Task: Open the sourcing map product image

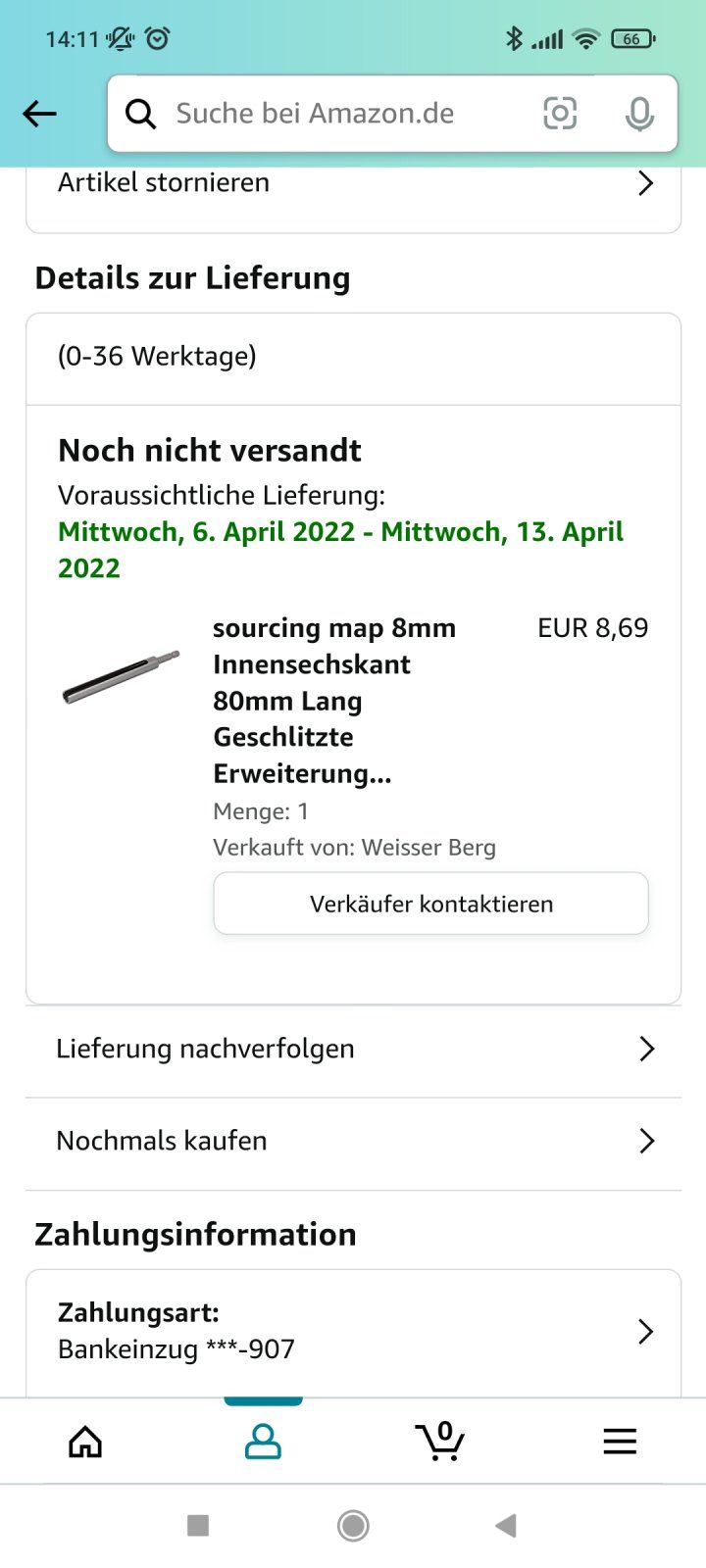Action: tap(122, 676)
